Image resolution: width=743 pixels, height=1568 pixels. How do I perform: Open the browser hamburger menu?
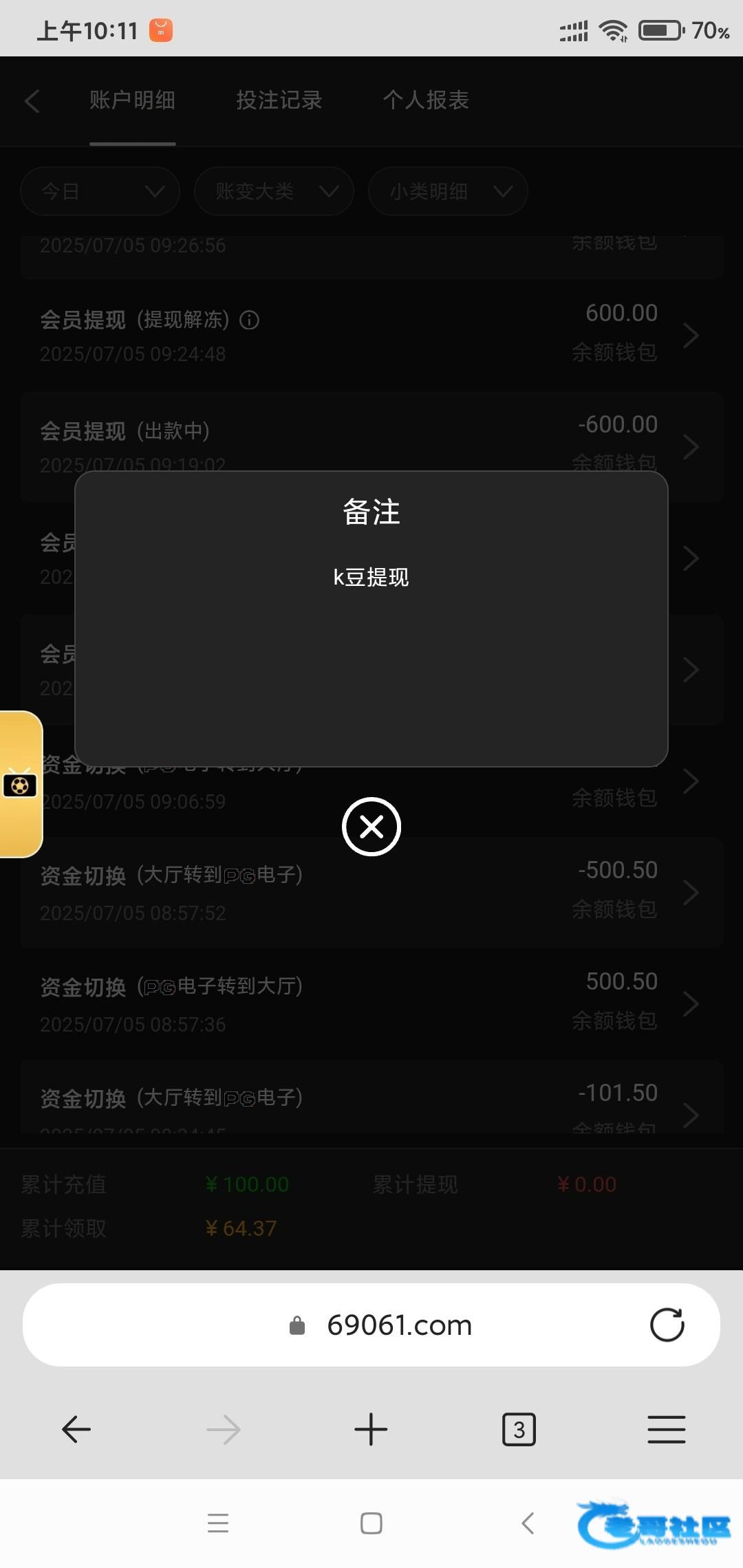(x=666, y=1430)
